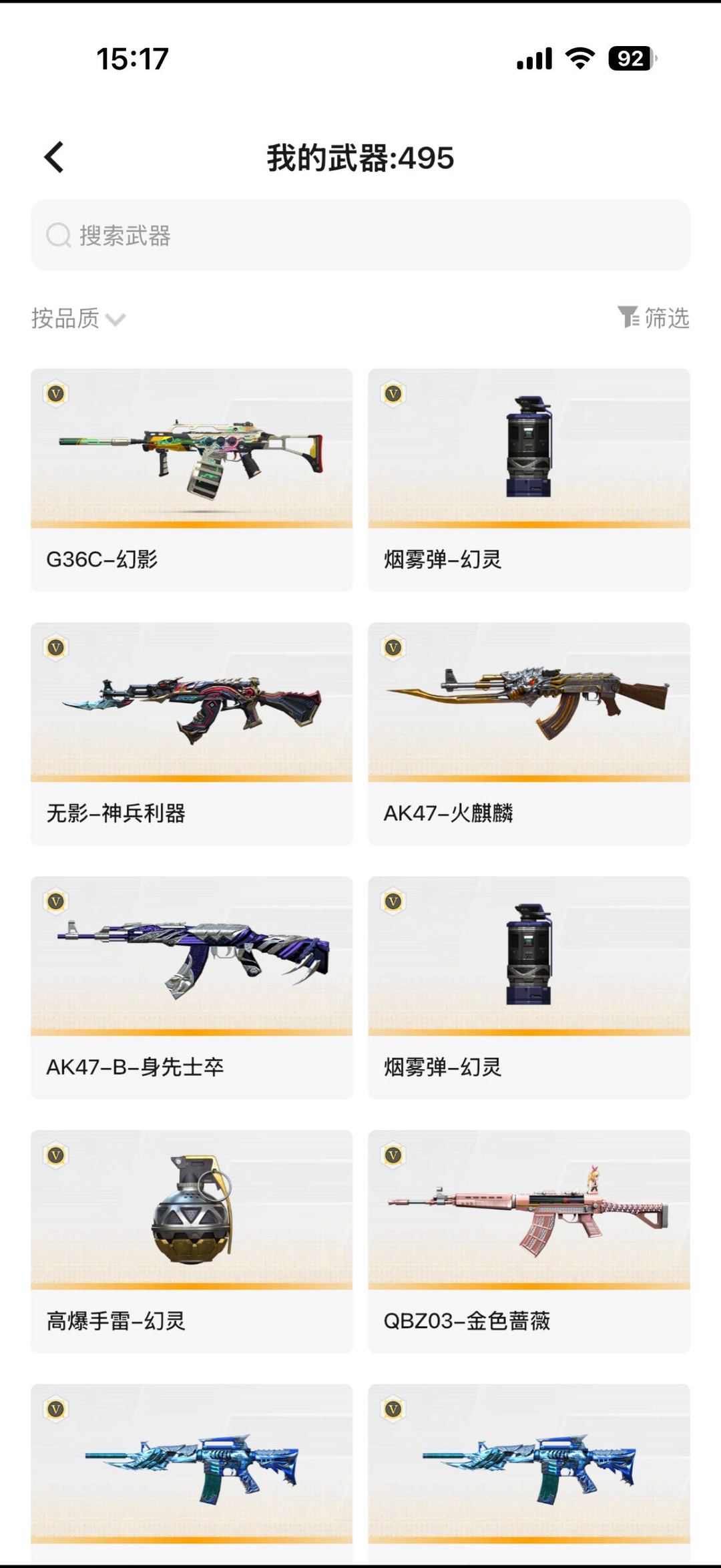Tap the 我的武器:495 title text

[x=360, y=158]
